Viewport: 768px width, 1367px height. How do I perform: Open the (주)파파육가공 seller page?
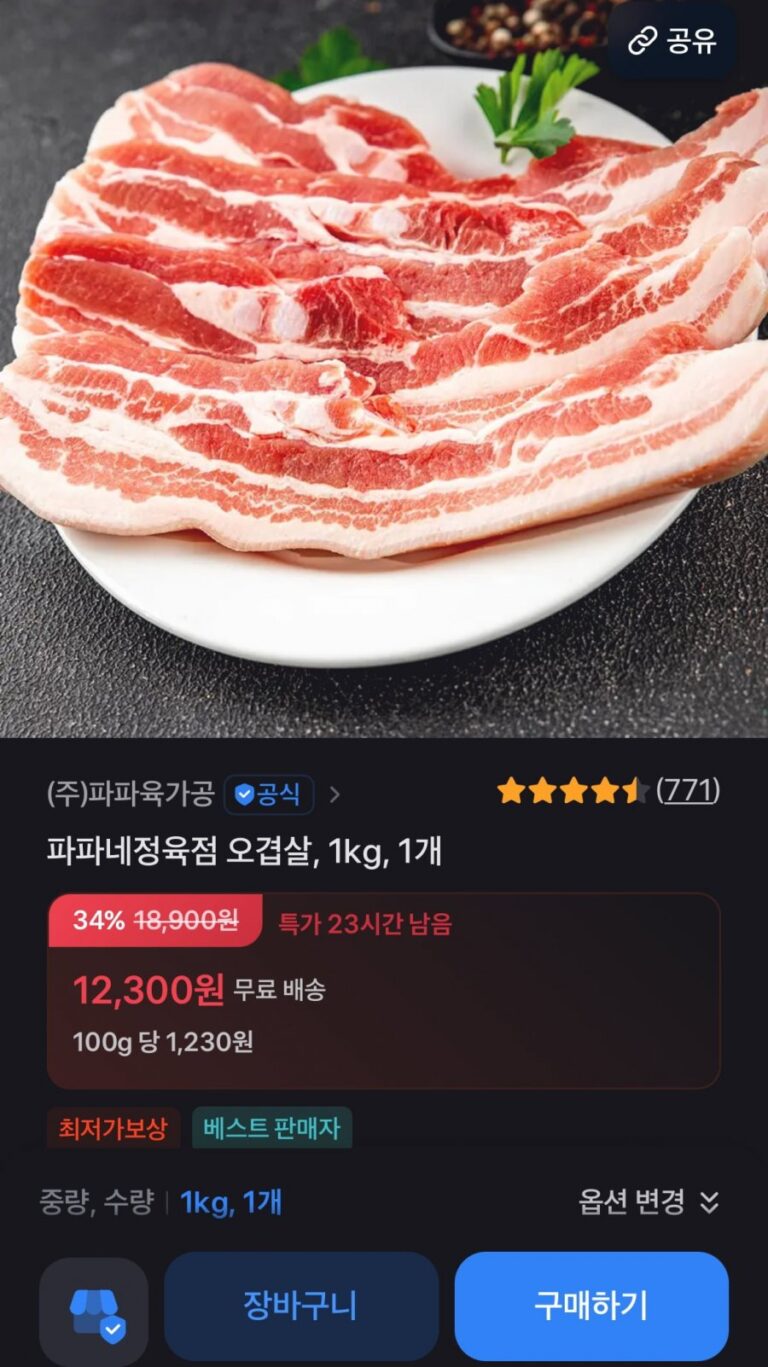[131, 794]
